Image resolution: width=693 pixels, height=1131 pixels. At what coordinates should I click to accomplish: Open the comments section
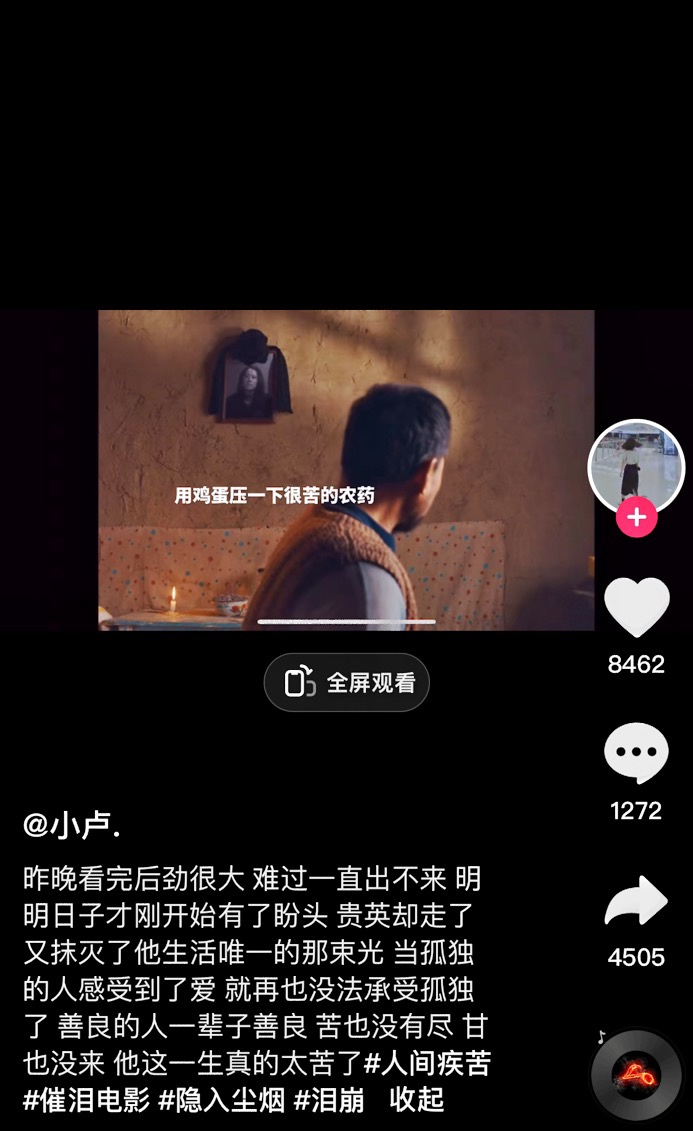pos(636,752)
